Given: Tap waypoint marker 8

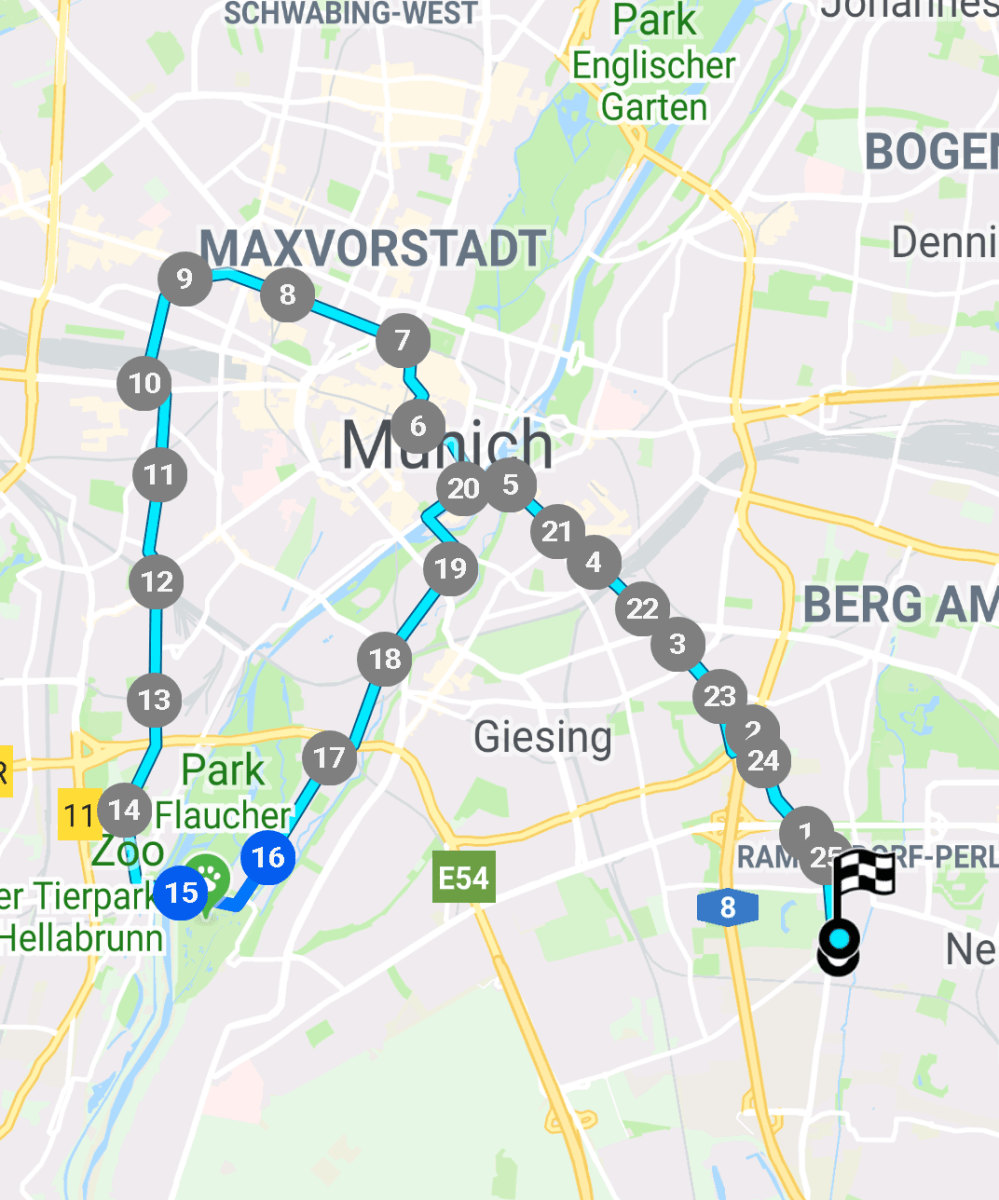Looking at the screenshot, I should pos(288,295).
